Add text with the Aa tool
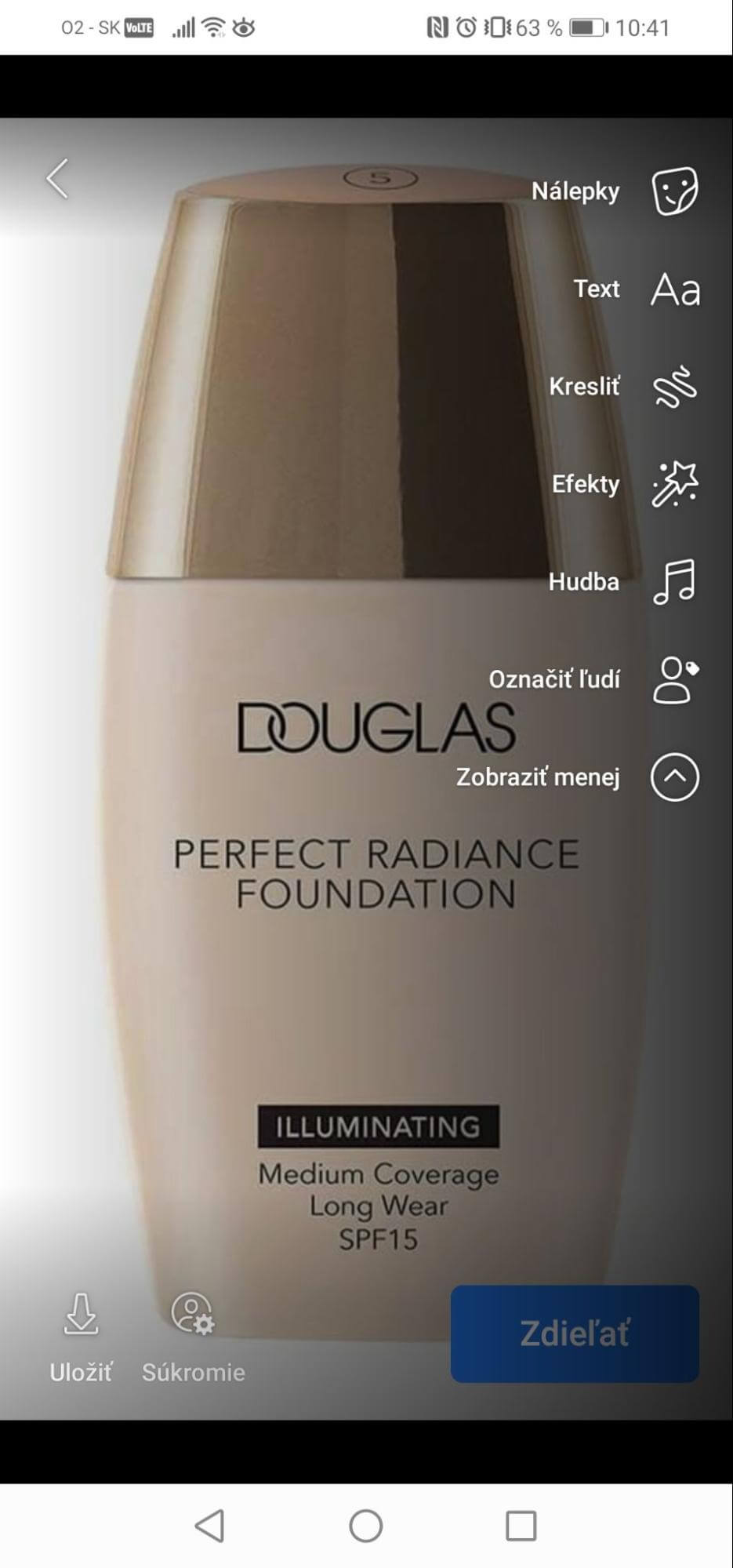 (674, 289)
